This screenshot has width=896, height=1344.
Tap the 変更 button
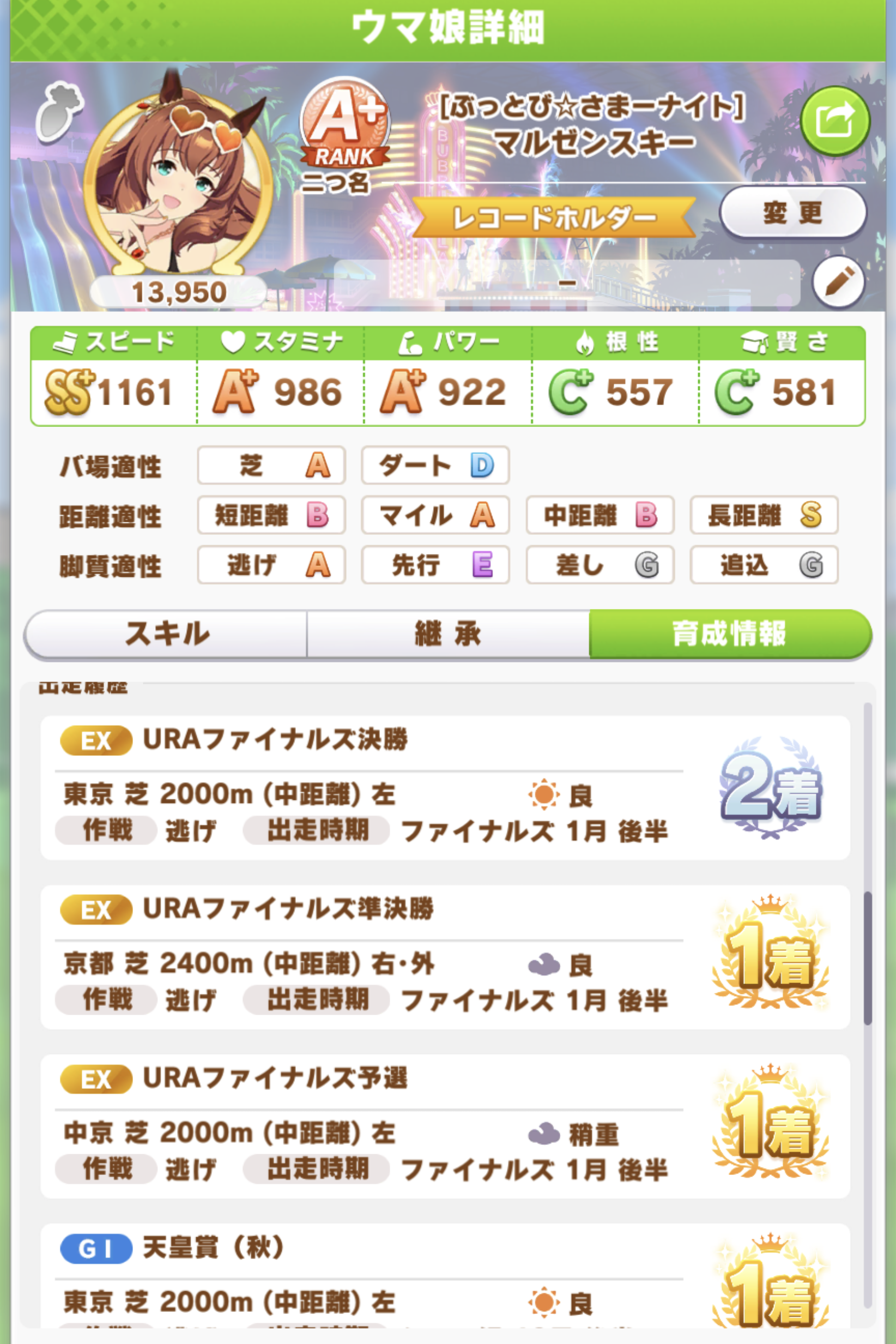[x=792, y=213]
